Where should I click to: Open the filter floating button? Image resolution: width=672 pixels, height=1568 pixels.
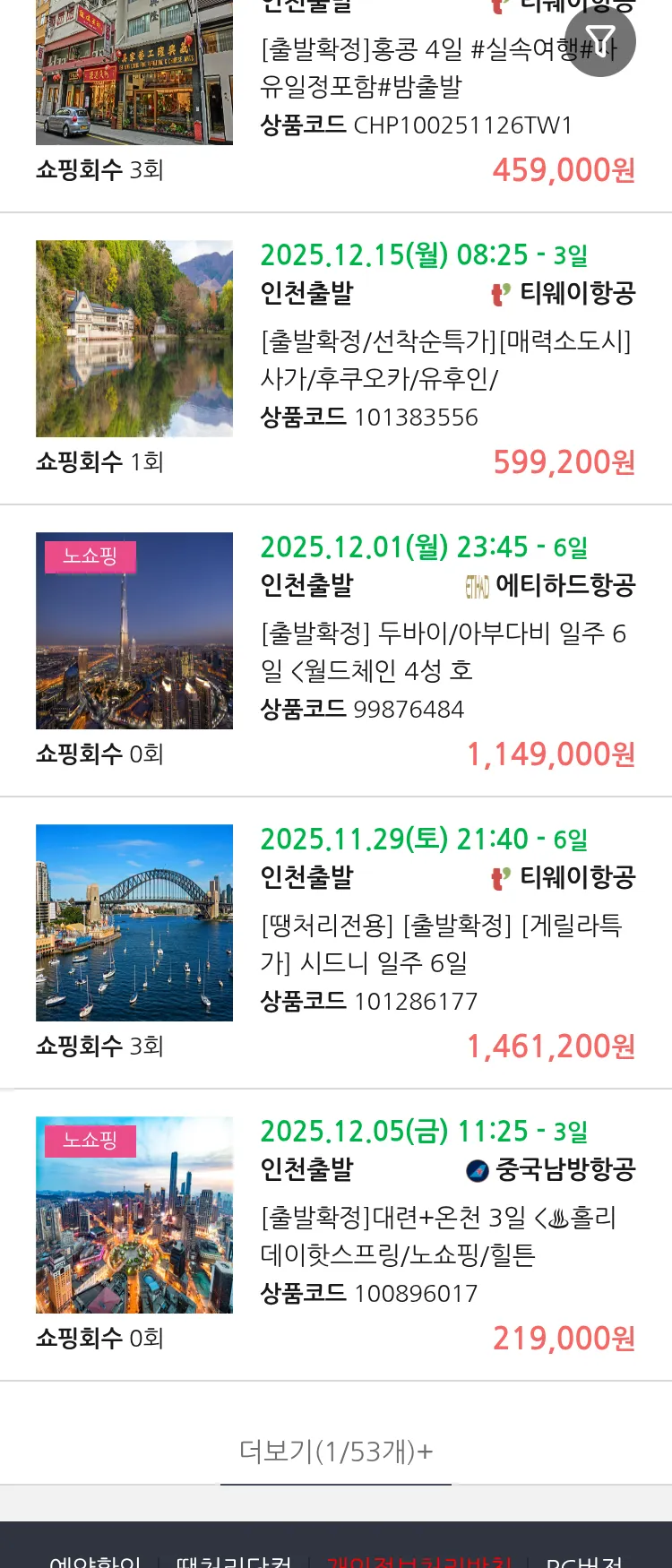[600, 41]
